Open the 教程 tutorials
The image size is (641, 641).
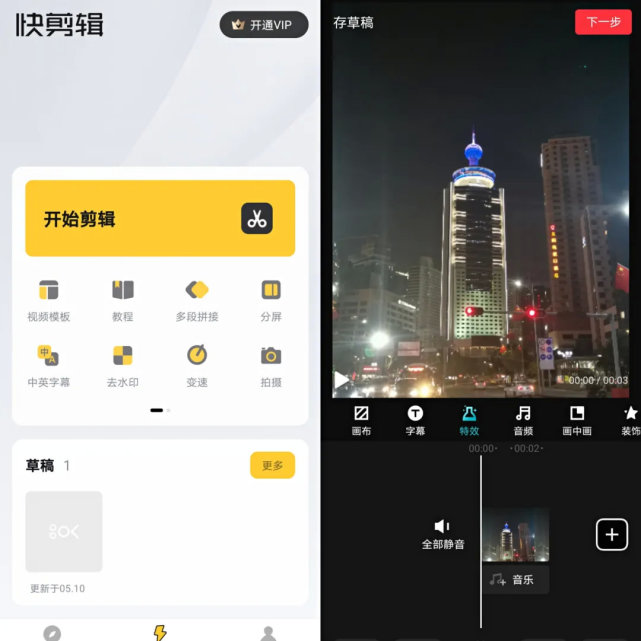click(122, 300)
